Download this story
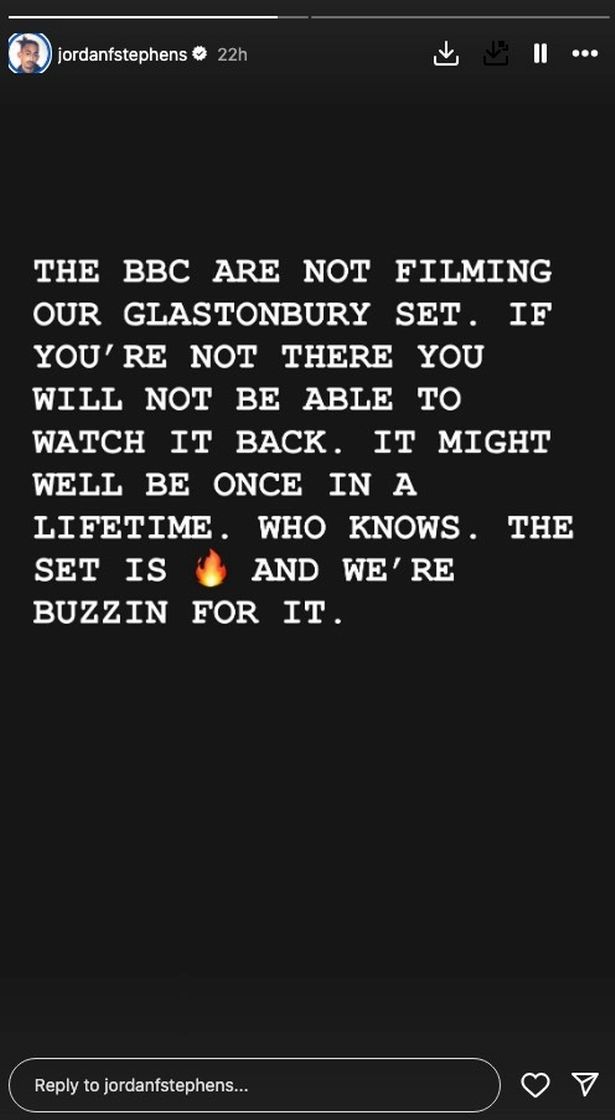615x1120 pixels. (446, 54)
